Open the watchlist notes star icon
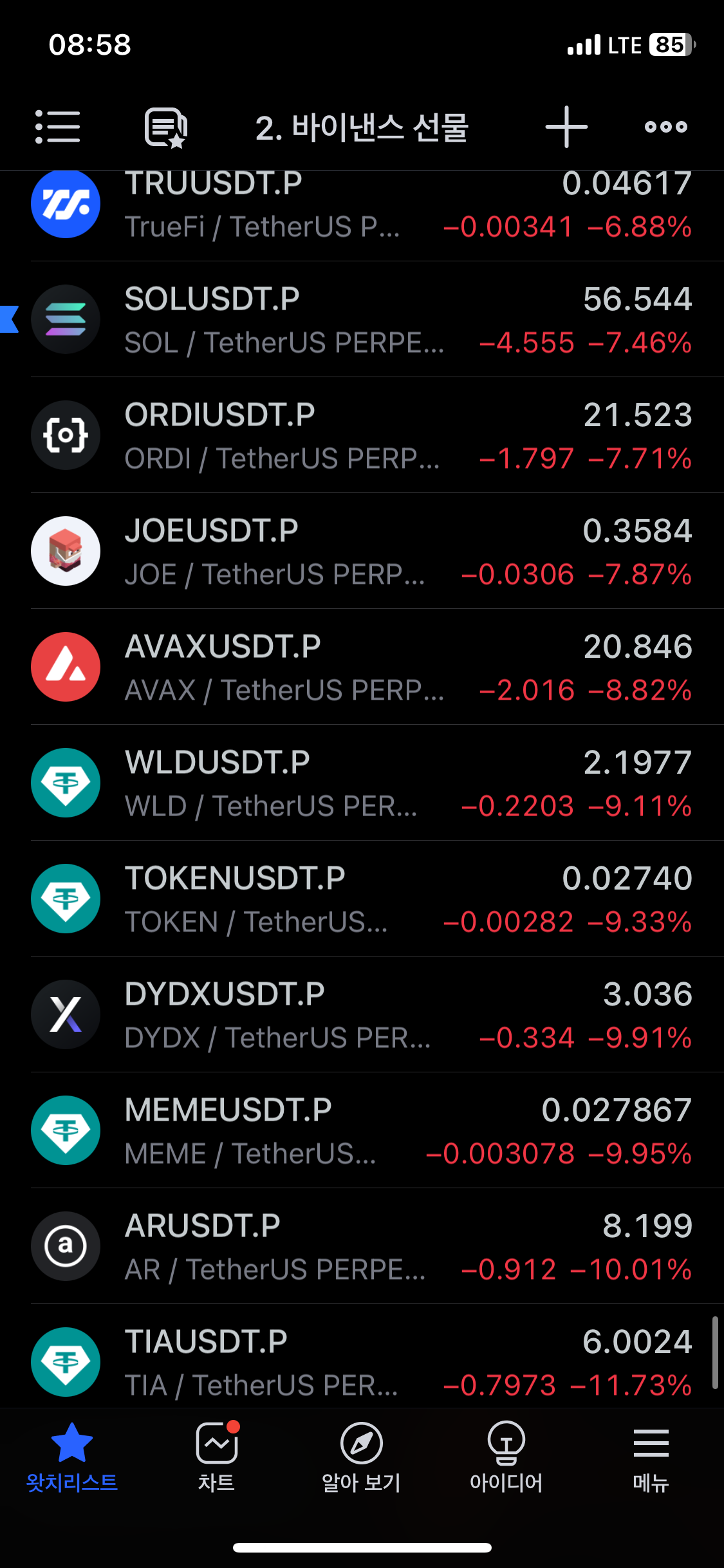Viewport: 724px width, 1568px height. tap(166, 127)
